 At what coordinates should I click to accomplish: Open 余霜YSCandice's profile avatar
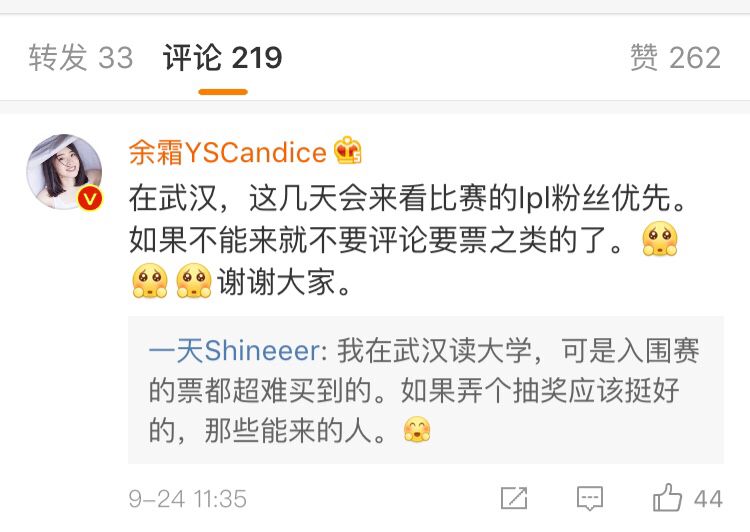64,172
